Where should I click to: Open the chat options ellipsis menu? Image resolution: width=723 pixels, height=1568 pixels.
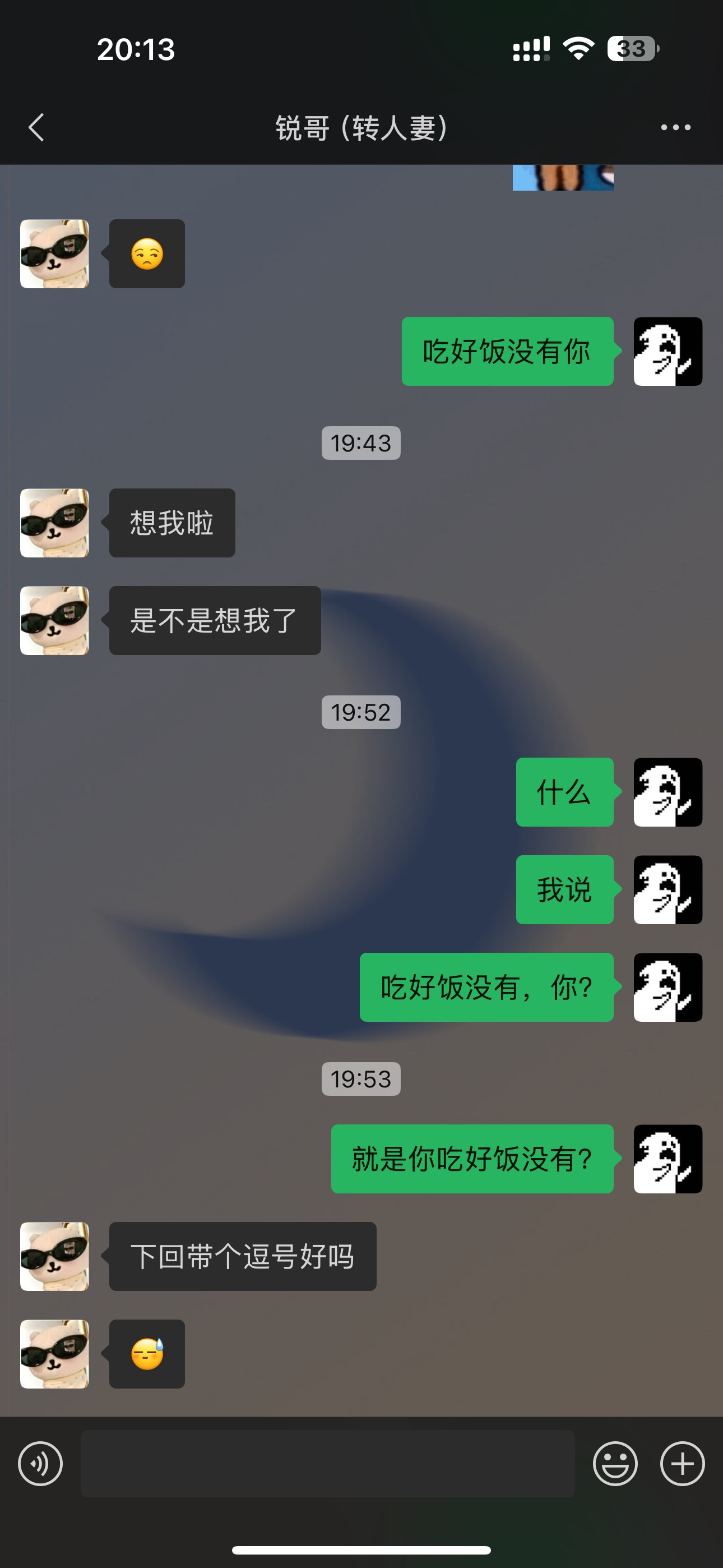click(x=674, y=127)
